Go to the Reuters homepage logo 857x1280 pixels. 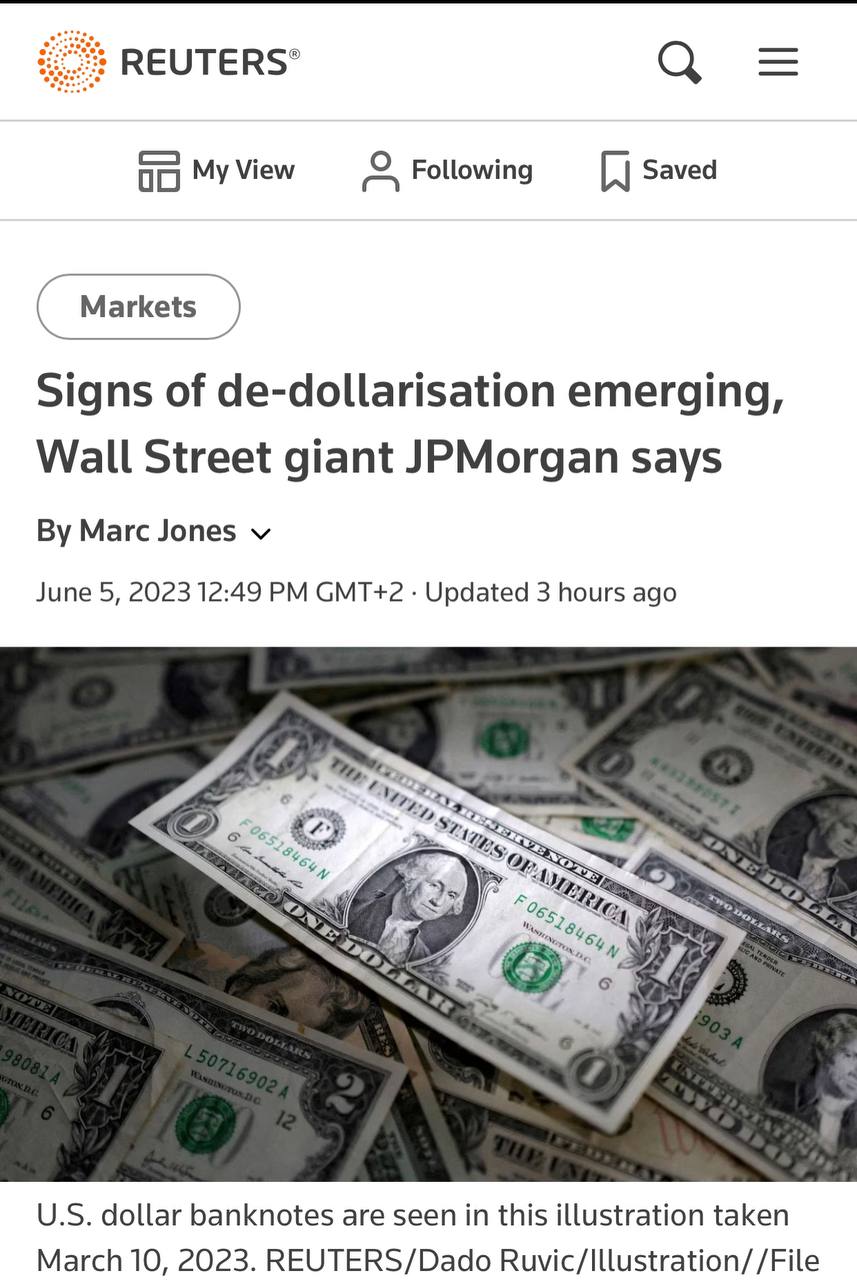tap(168, 62)
